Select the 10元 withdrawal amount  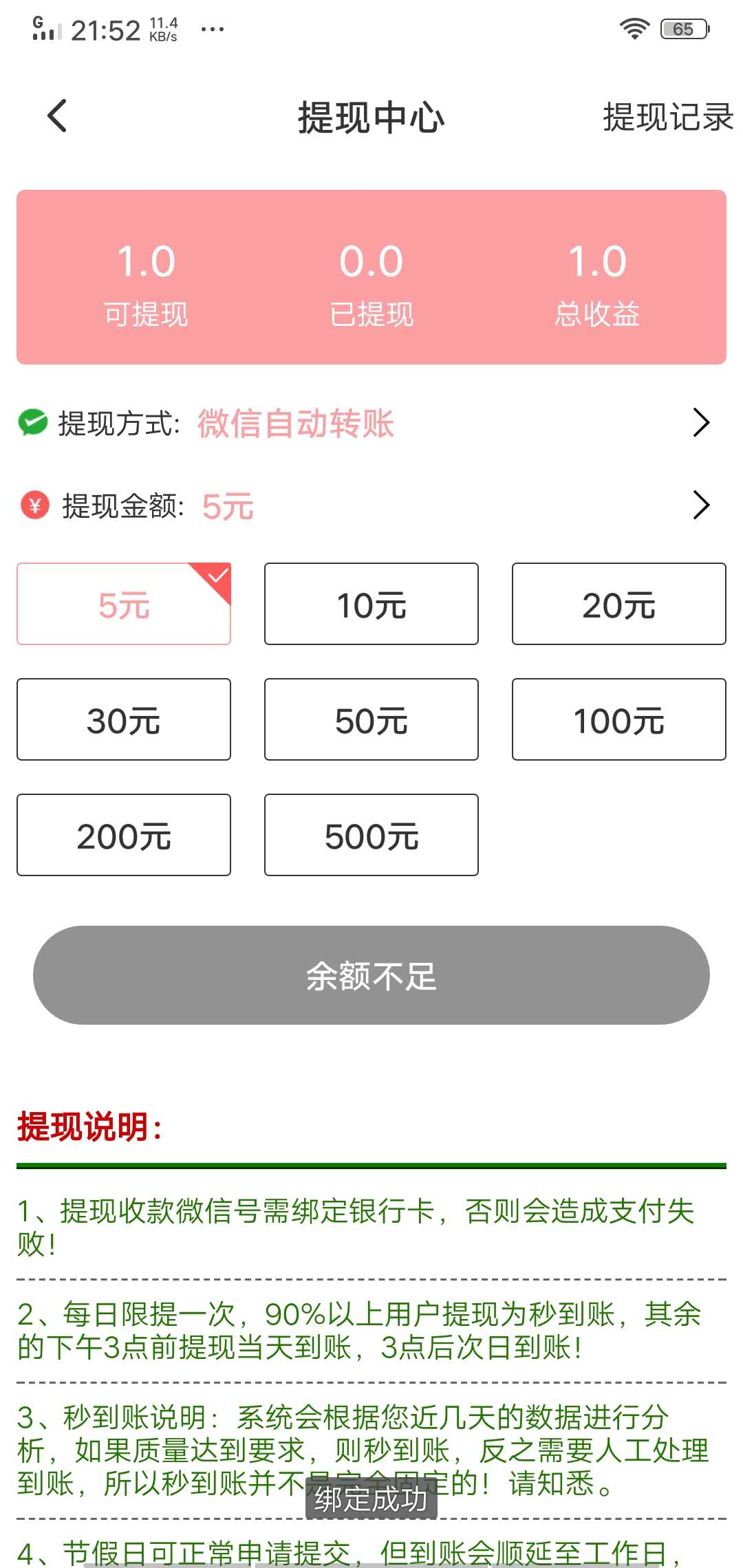(371, 604)
